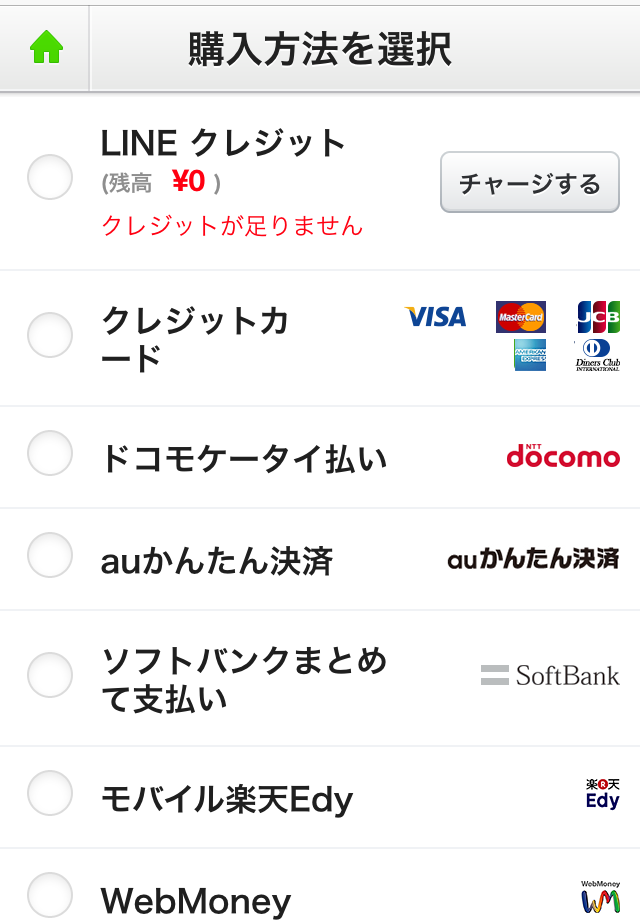Viewport: 640px width, 921px height.
Task: Choose モバイル楽天Edy payment
Action: (x=50, y=794)
